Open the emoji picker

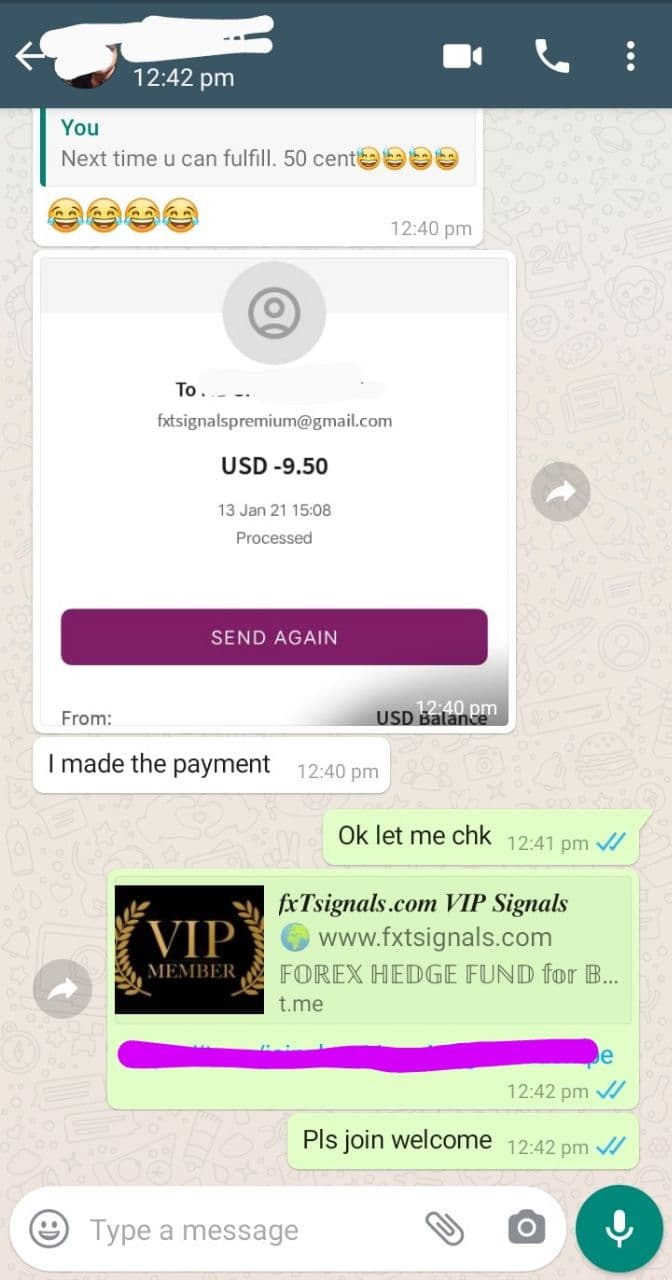(x=49, y=1228)
